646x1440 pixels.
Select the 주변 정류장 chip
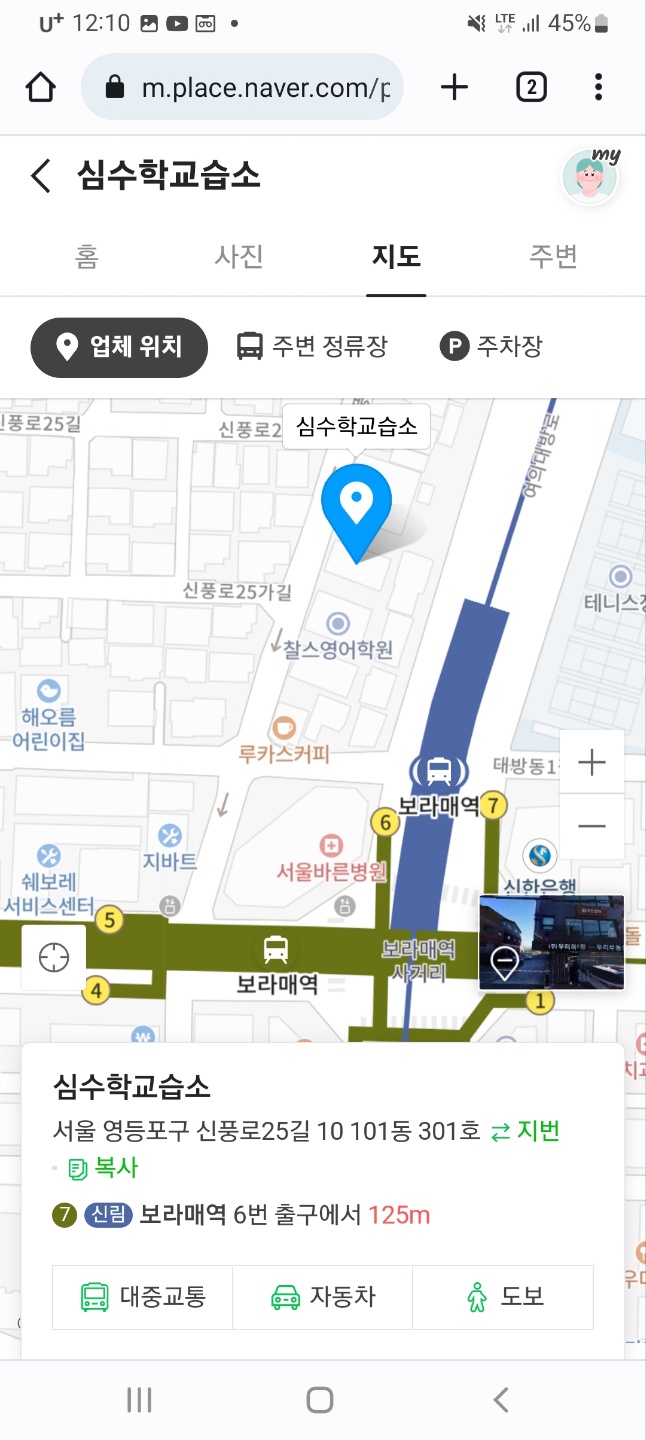point(312,347)
